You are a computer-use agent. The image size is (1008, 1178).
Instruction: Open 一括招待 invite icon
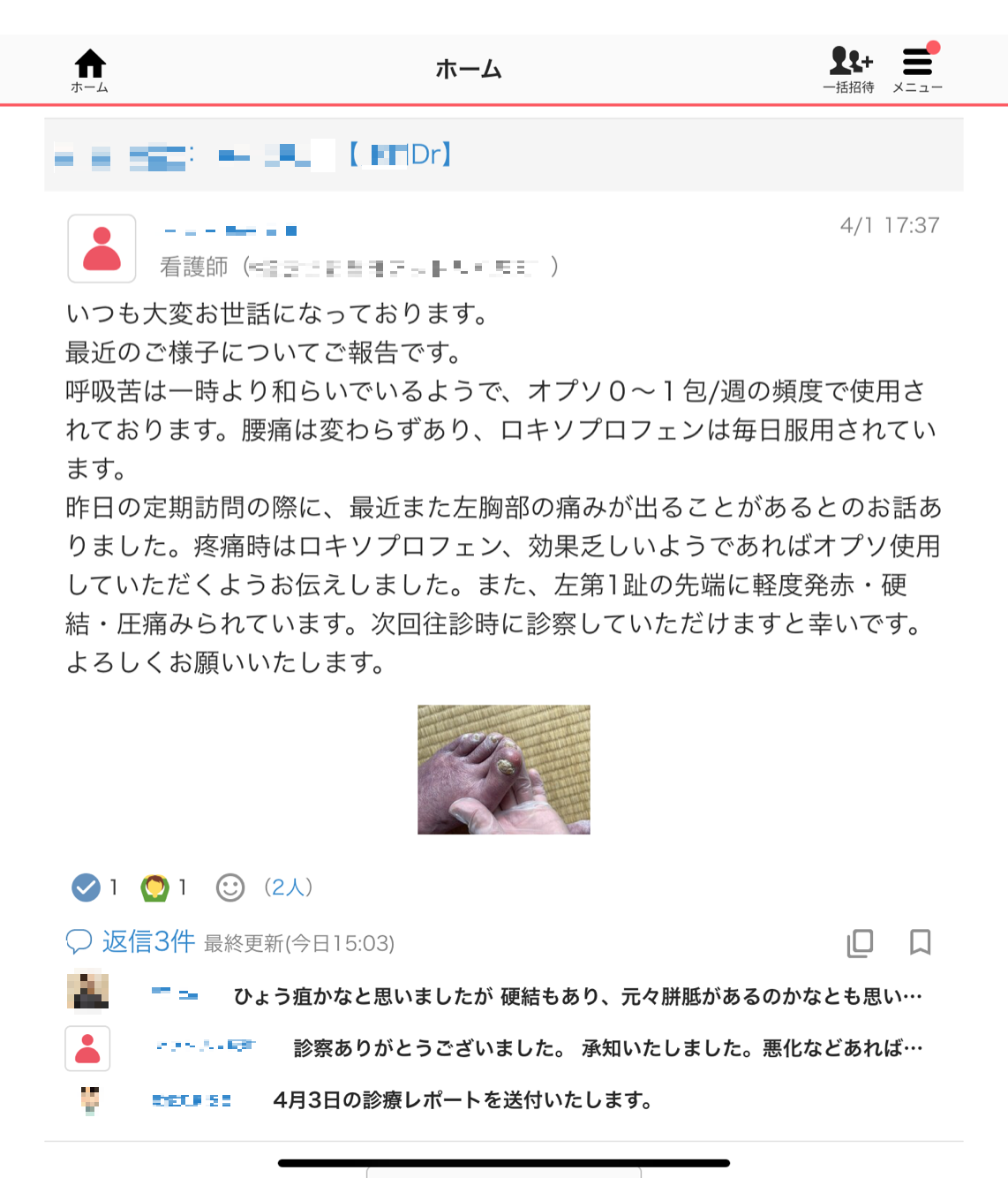pyautogui.click(x=849, y=70)
